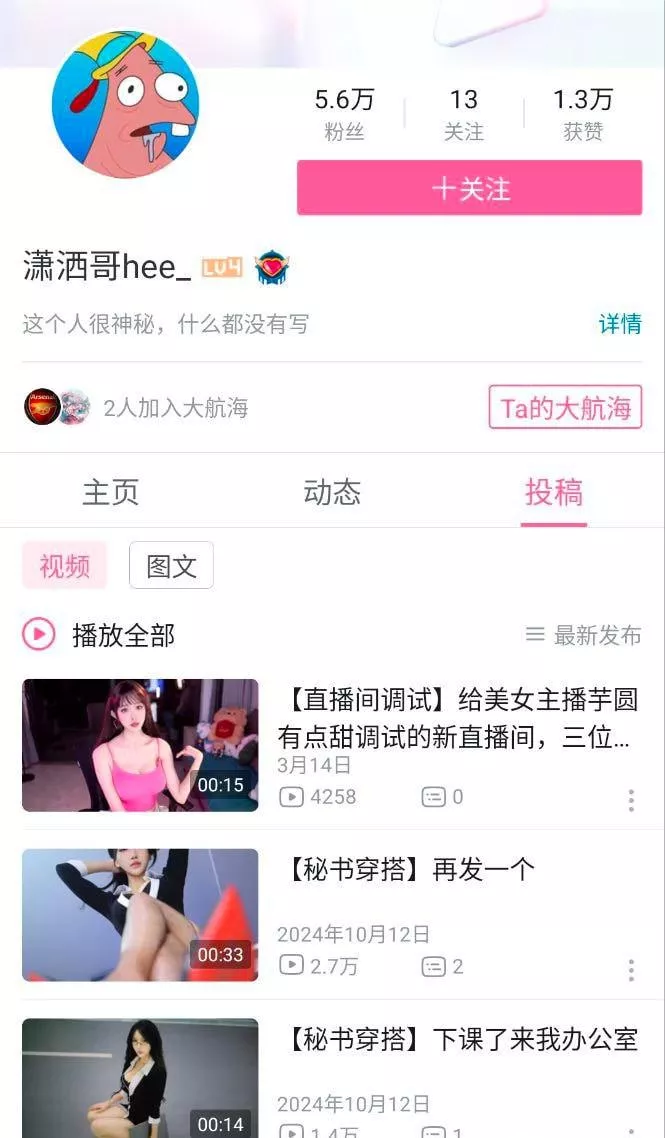
Task: Change sort order via 最新发布
Action: [x=584, y=635]
